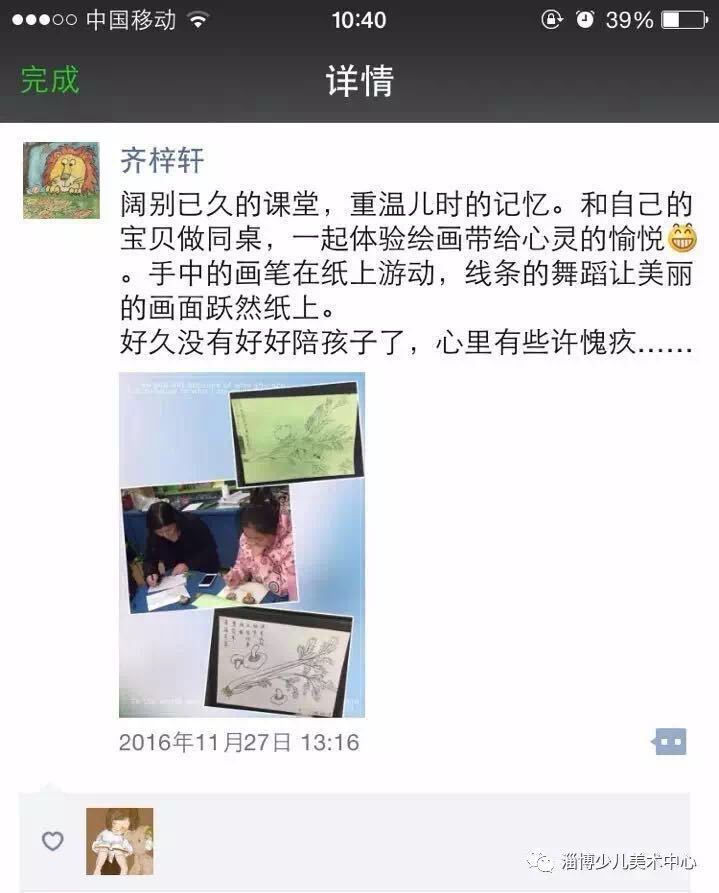Open 齐梓轩's lion profile avatar

pos(61,180)
